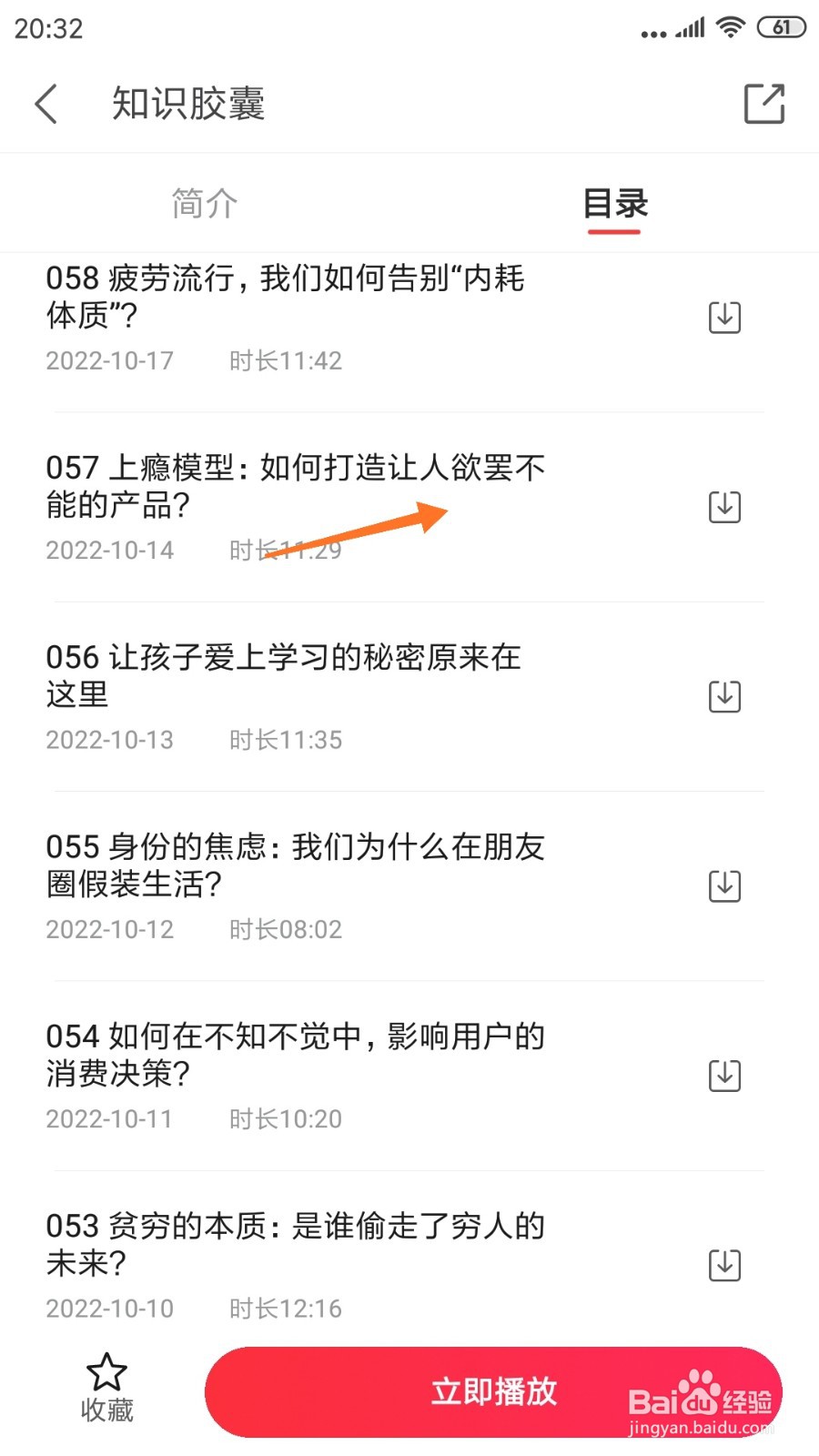Download episode 055 身份的焦虑
Screen dimensions: 819x1456
(x=724, y=886)
